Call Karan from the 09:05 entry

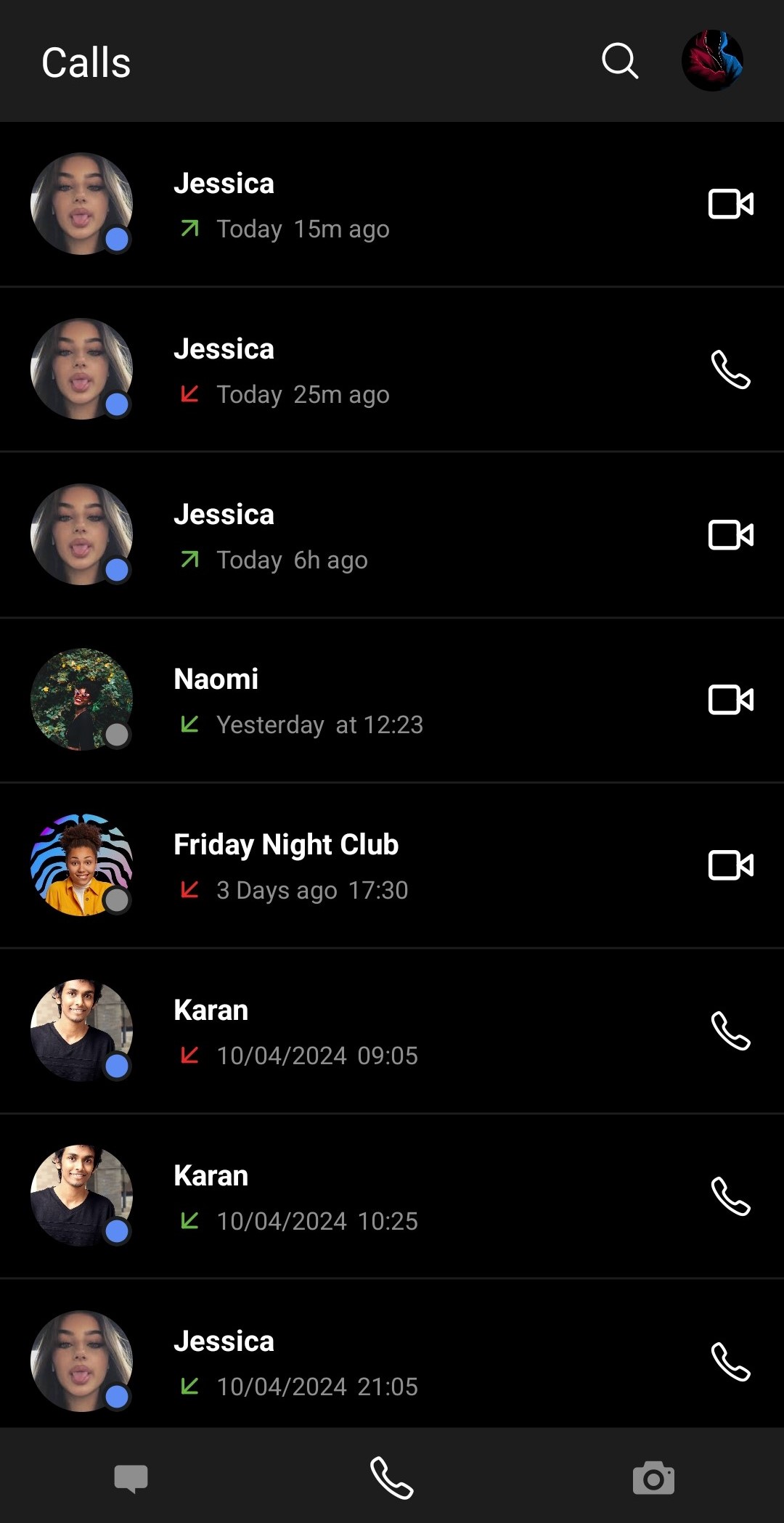(x=730, y=1031)
